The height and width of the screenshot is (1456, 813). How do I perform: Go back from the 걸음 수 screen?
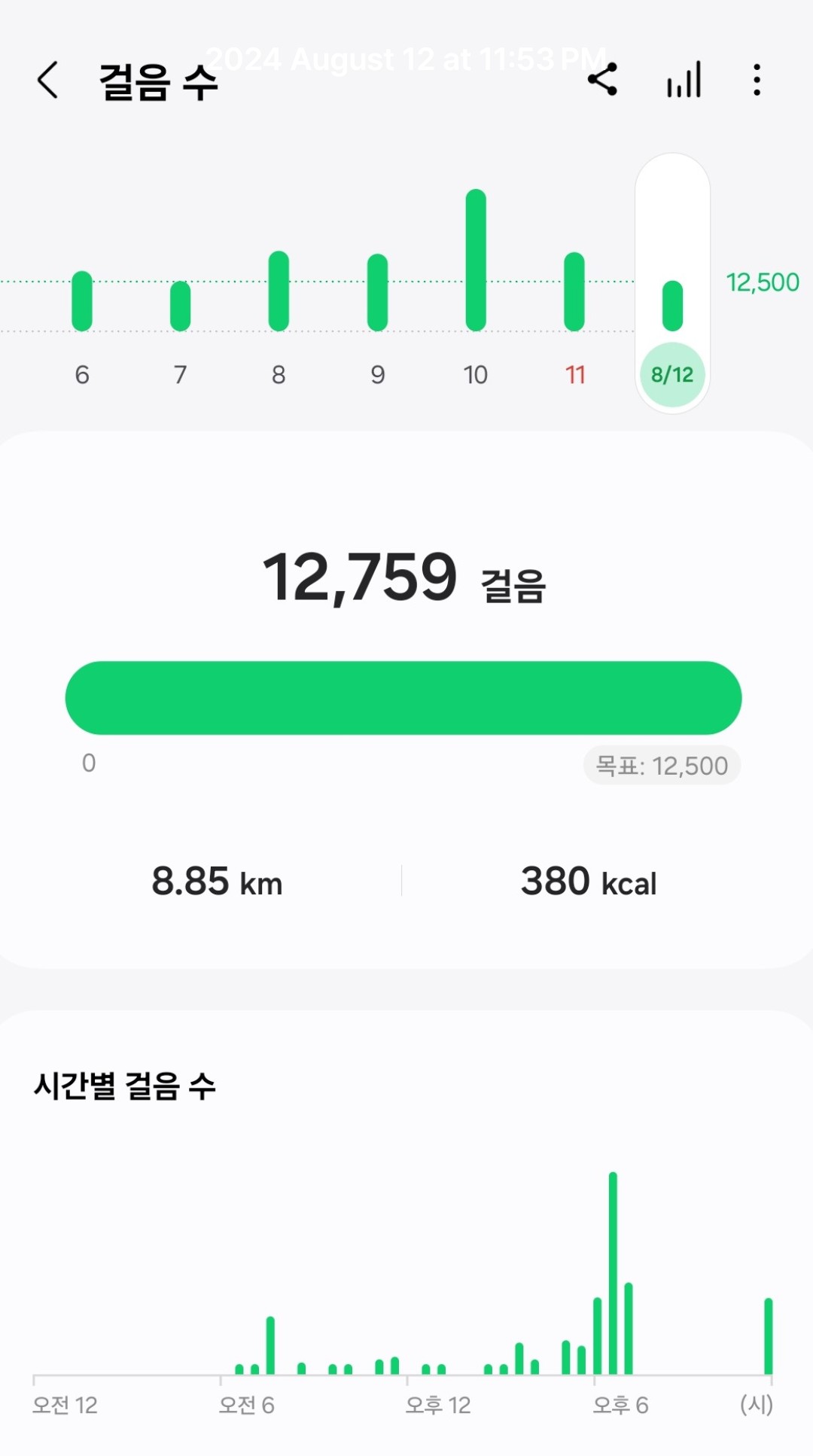point(48,81)
